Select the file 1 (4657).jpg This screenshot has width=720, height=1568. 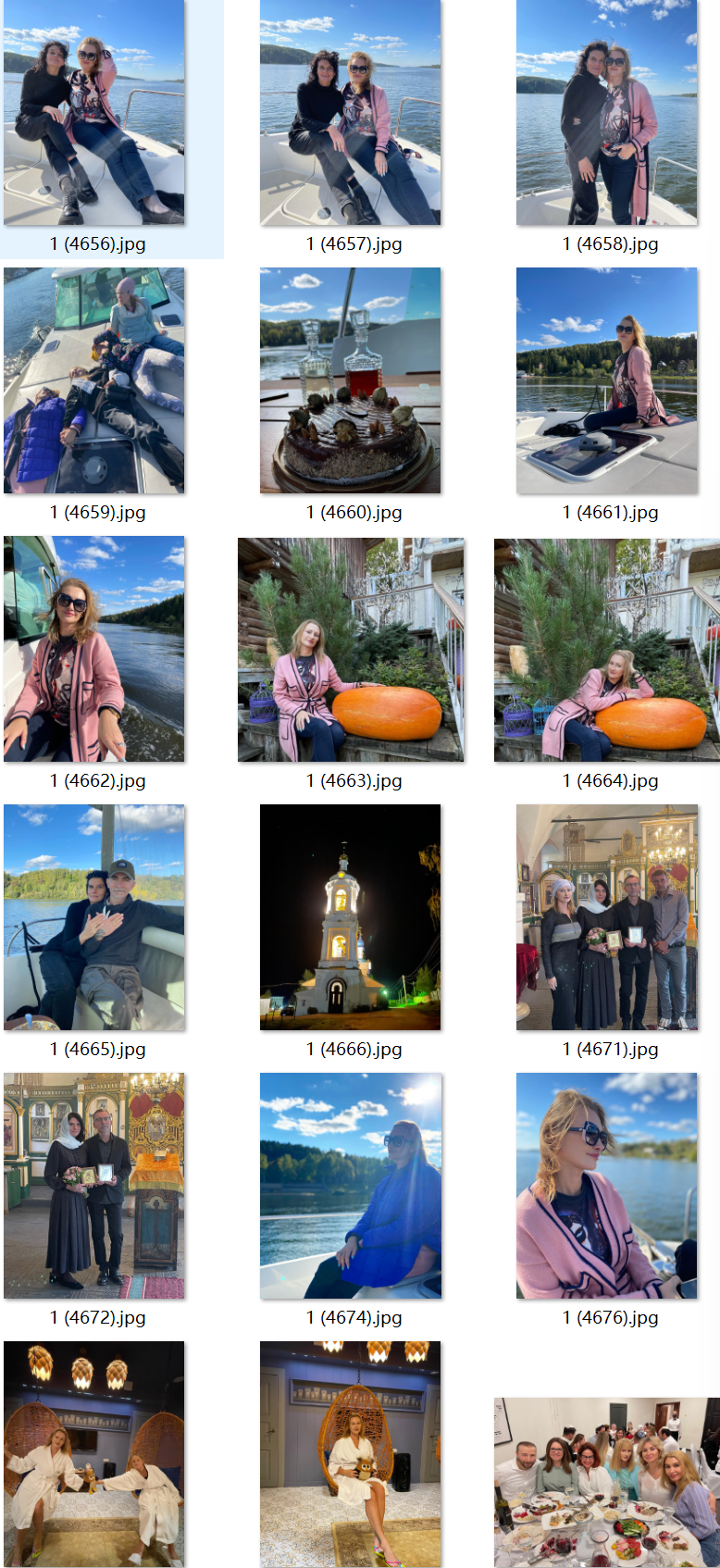coord(350,113)
